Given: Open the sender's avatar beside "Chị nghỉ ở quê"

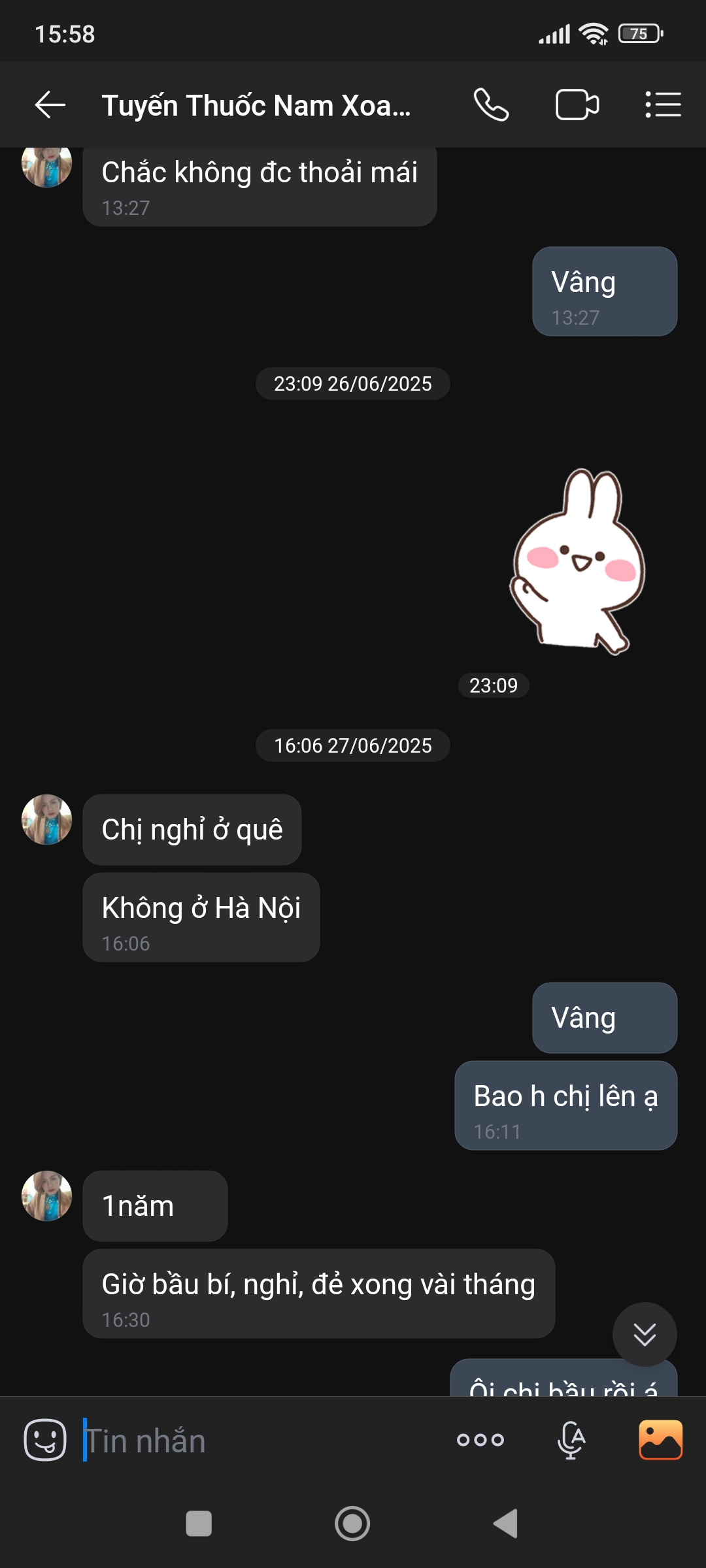Looking at the screenshot, I should (x=47, y=819).
